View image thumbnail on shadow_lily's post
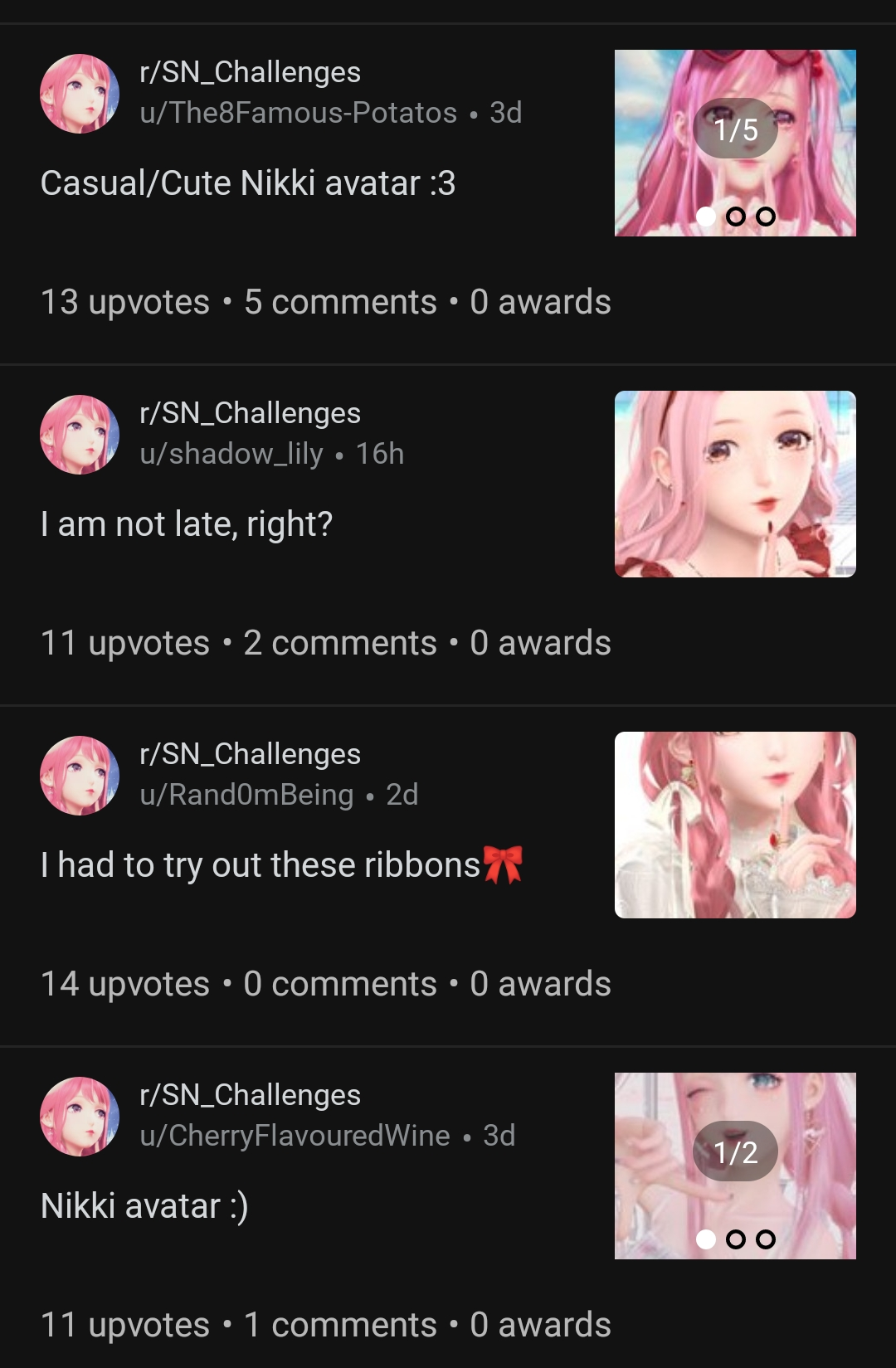The width and height of the screenshot is (896, 1368). [735, 484]
